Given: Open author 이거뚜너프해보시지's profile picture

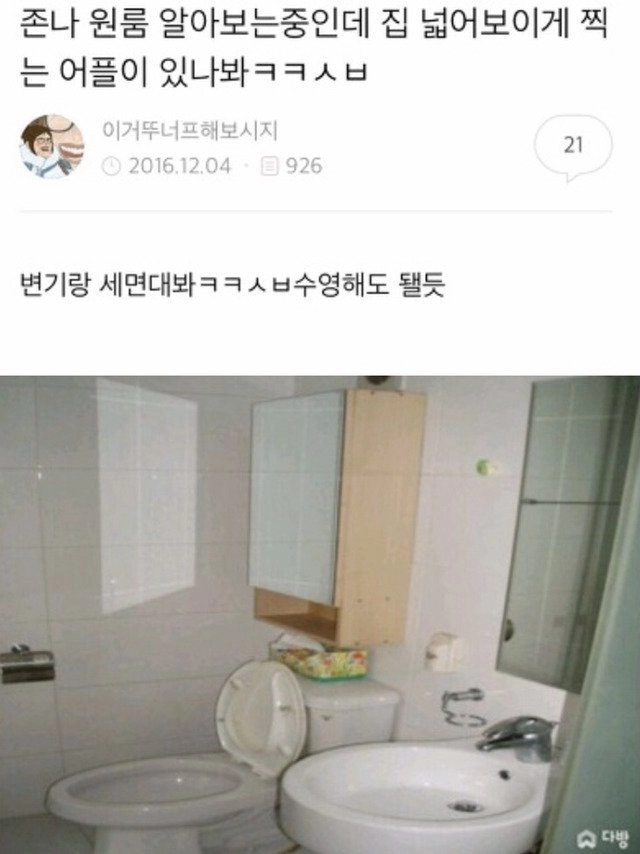Looking at the screenshot, I should (x=52, y=147).
